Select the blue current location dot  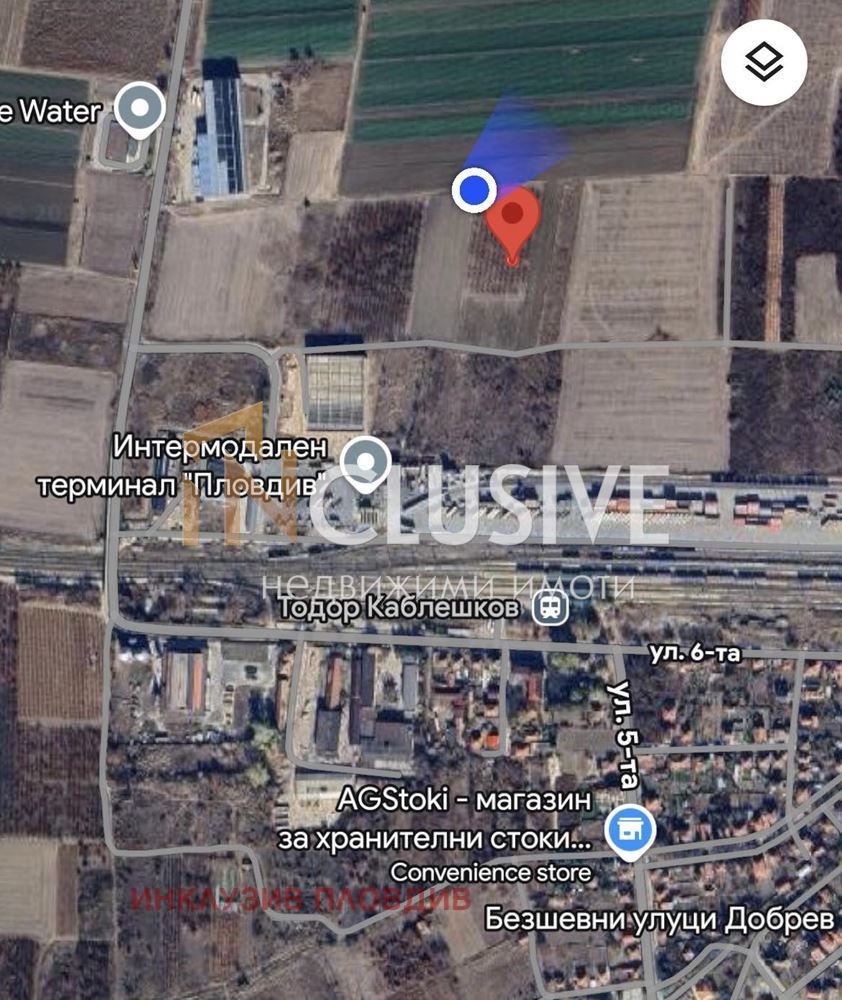point(474,189)
